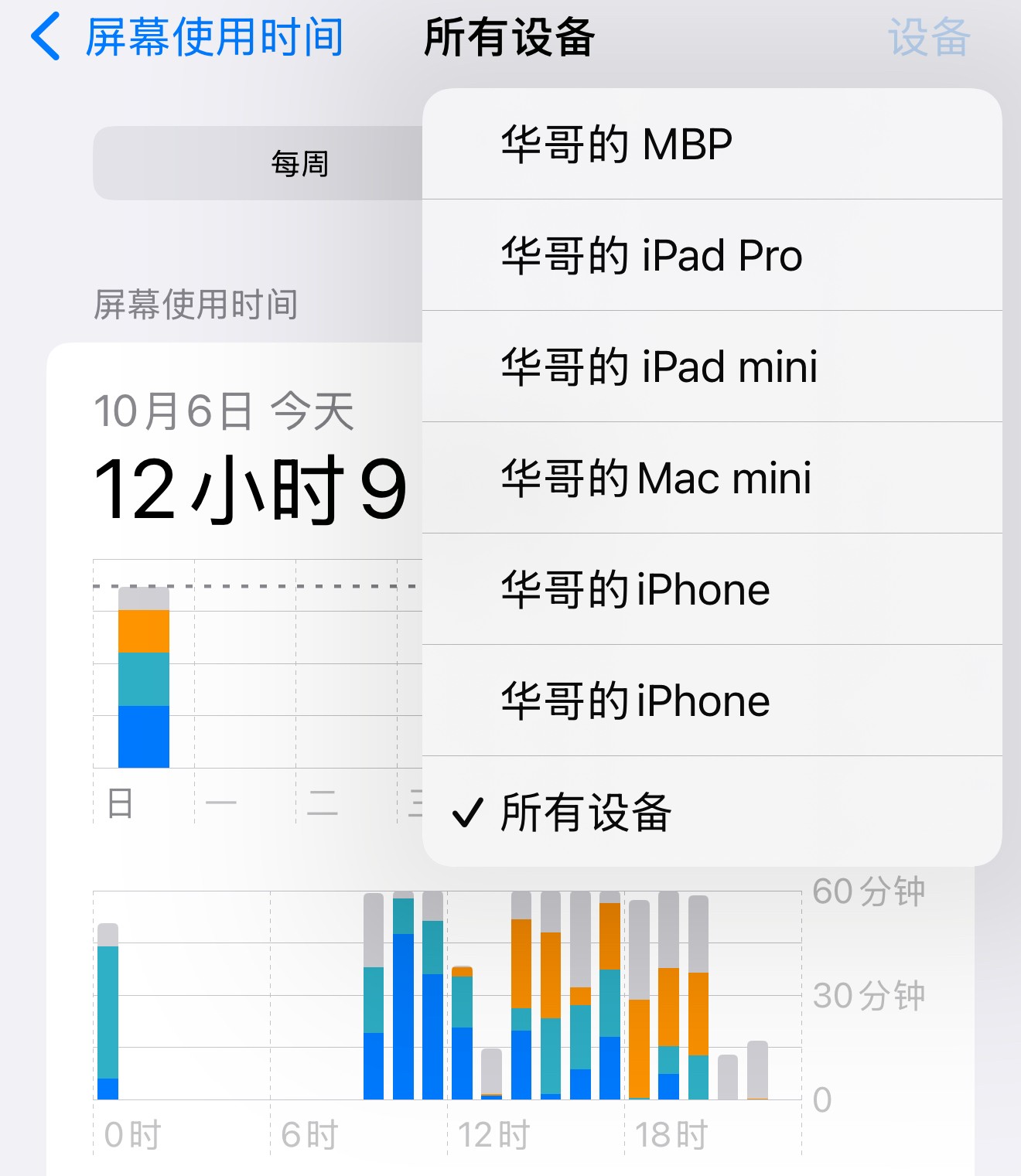Tap the 设备 button in top bar
1021x1176 pixels.
point(928,37)
